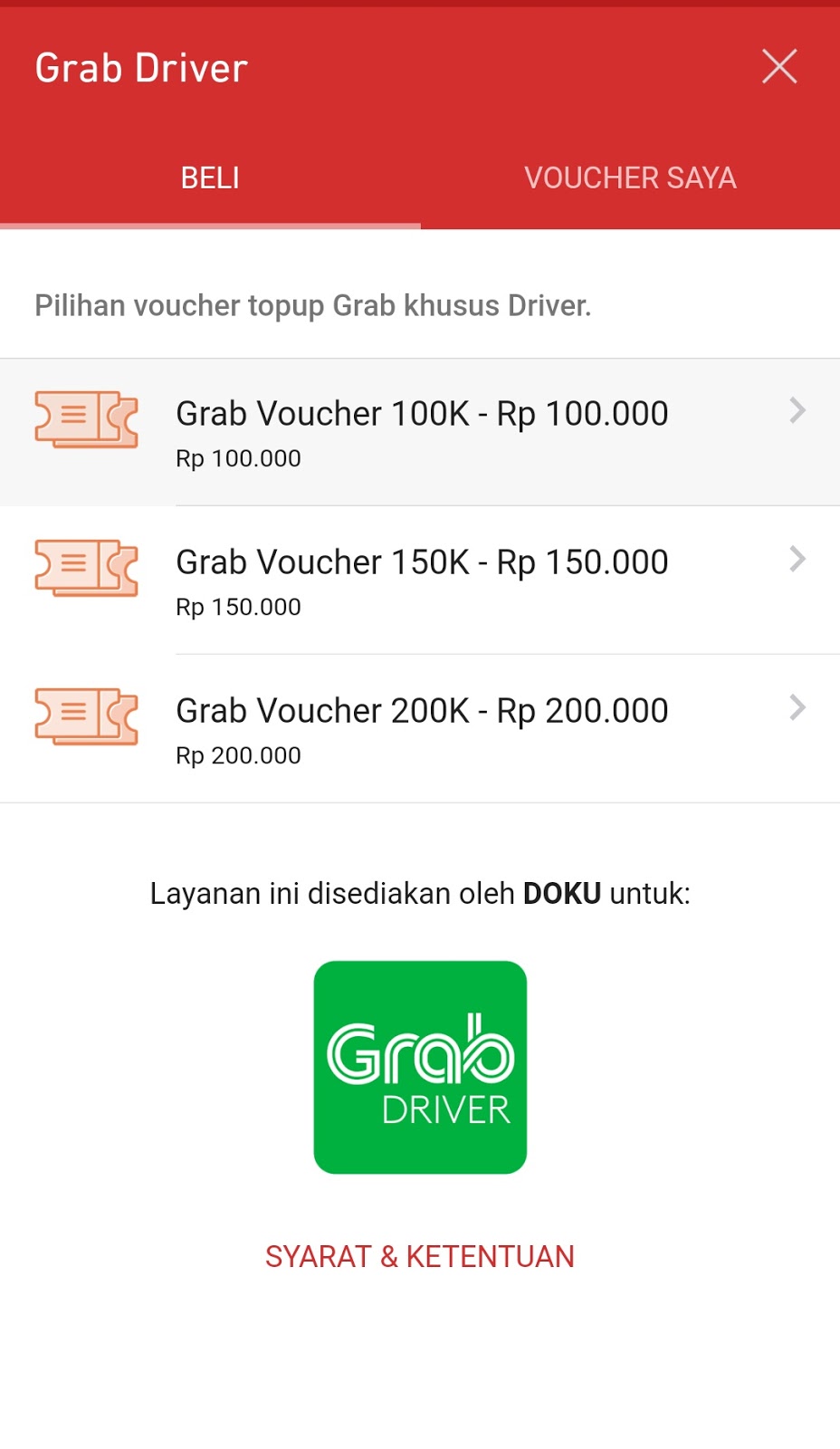Choose the Grab Voucher 200K row
Screen dimensions: 840x1449
tap(421, 729)
